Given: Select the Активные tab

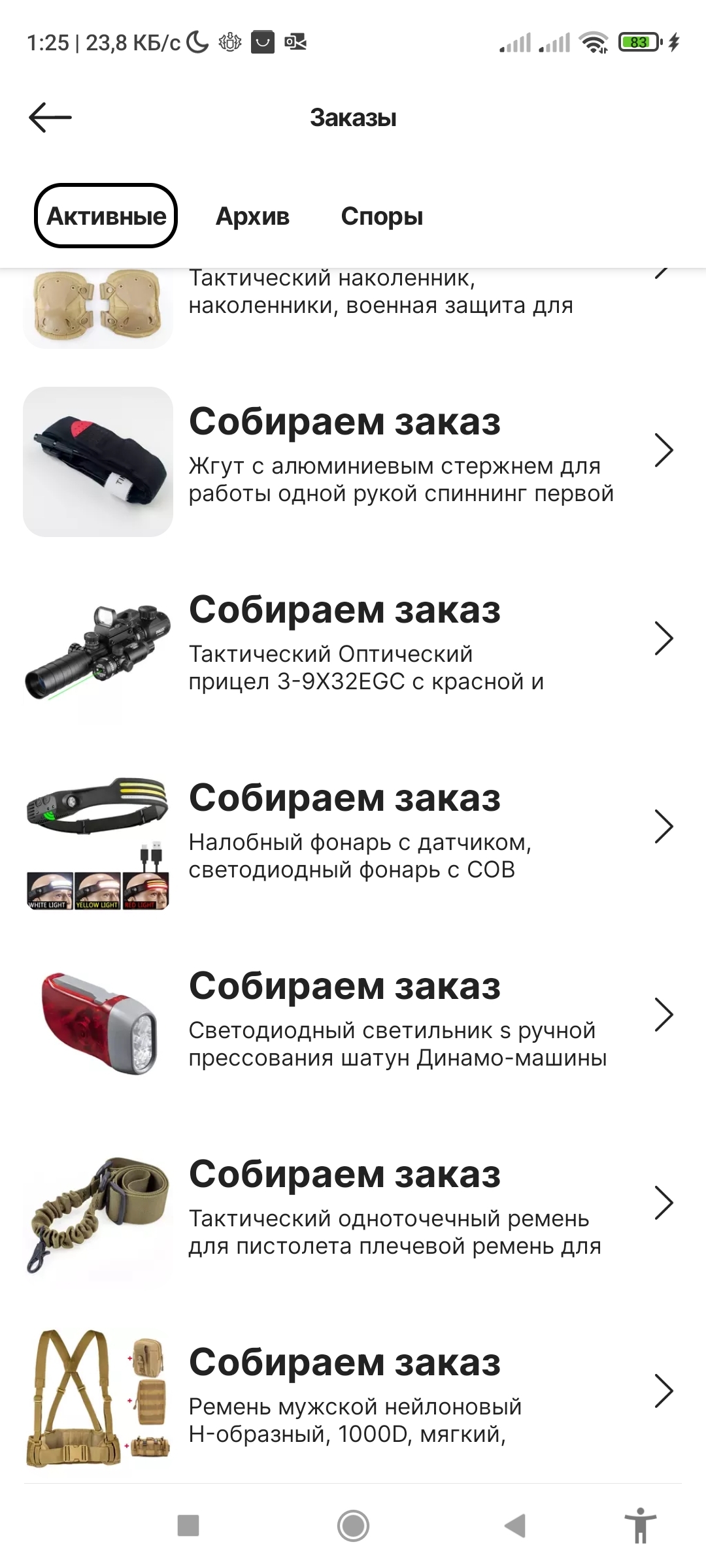Looking at the screenshot, I should coord(106,216).
